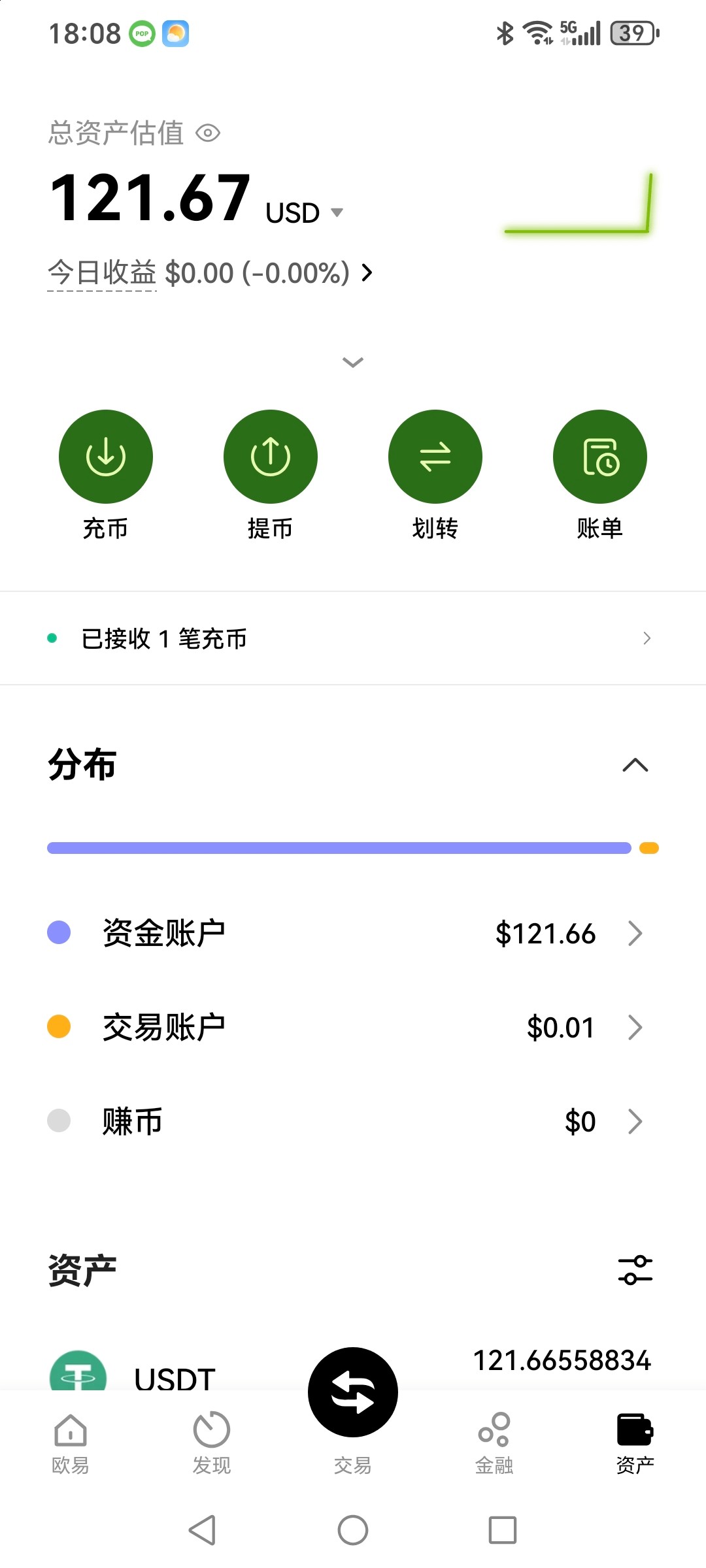Collapse the 分布 distribution section

coord(635,765)
